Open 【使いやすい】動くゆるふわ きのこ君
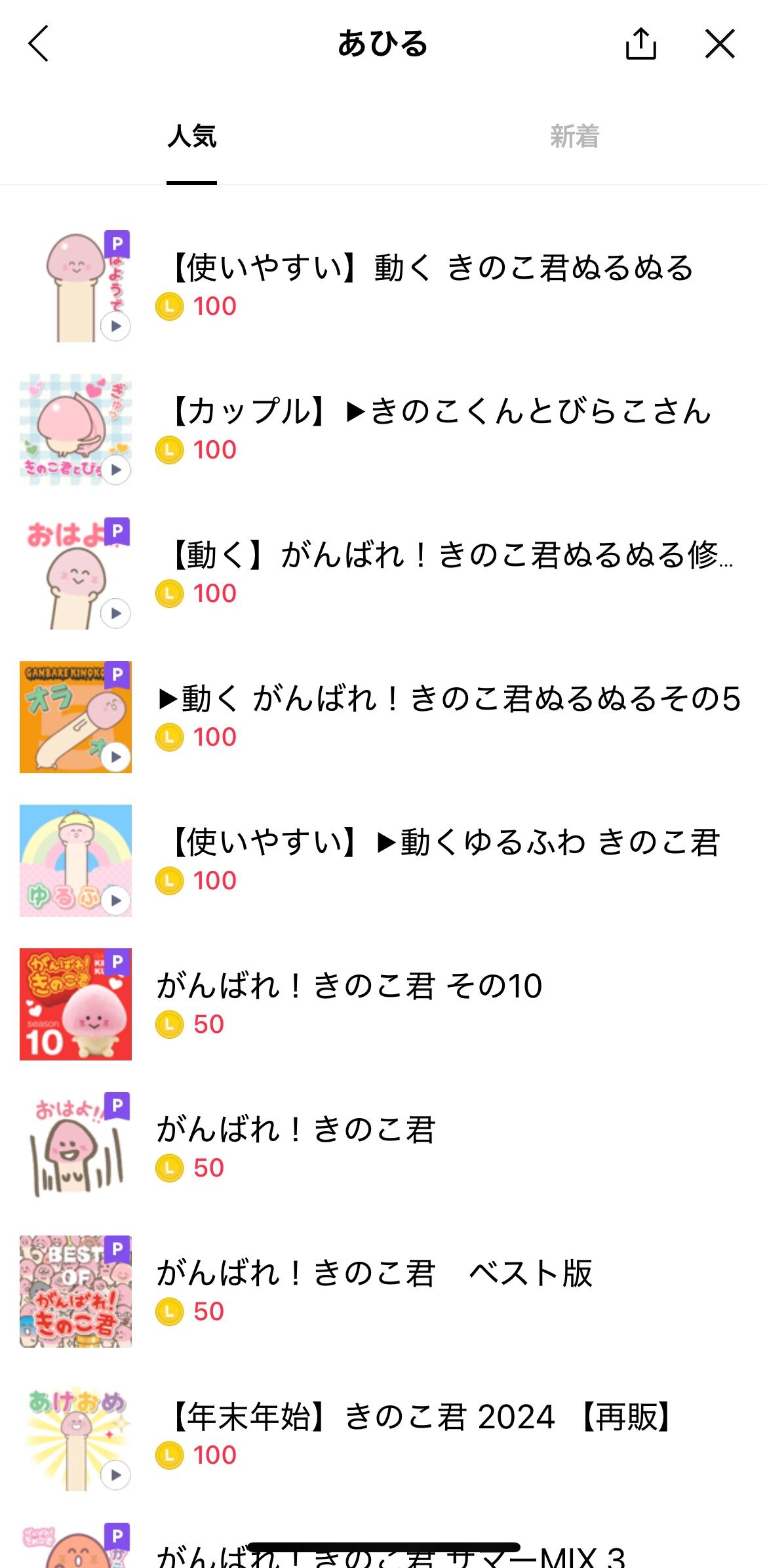The image size is (767, 1568). click(x=442, y=843)
